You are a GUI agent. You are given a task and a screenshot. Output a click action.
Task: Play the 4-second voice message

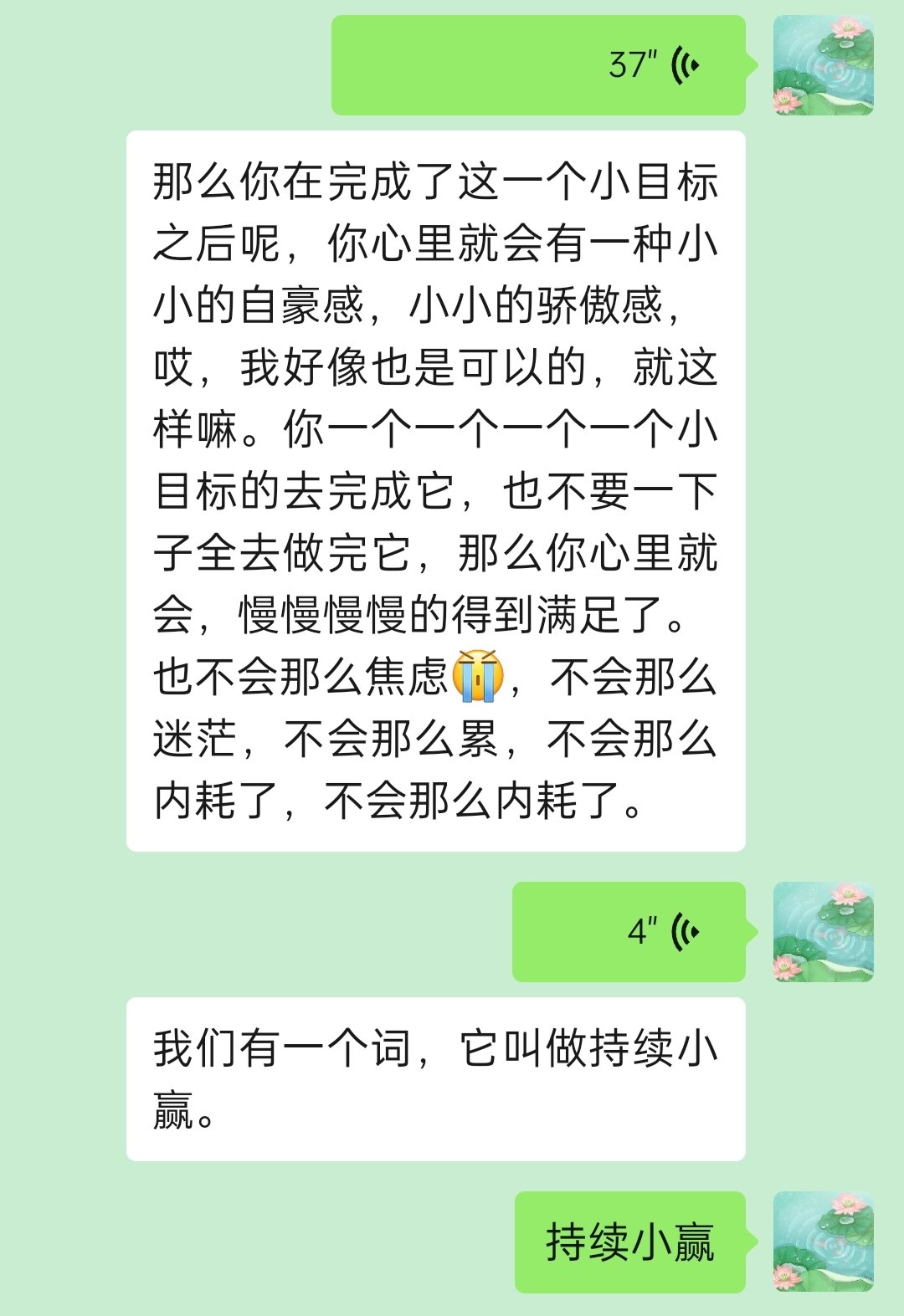629,931
